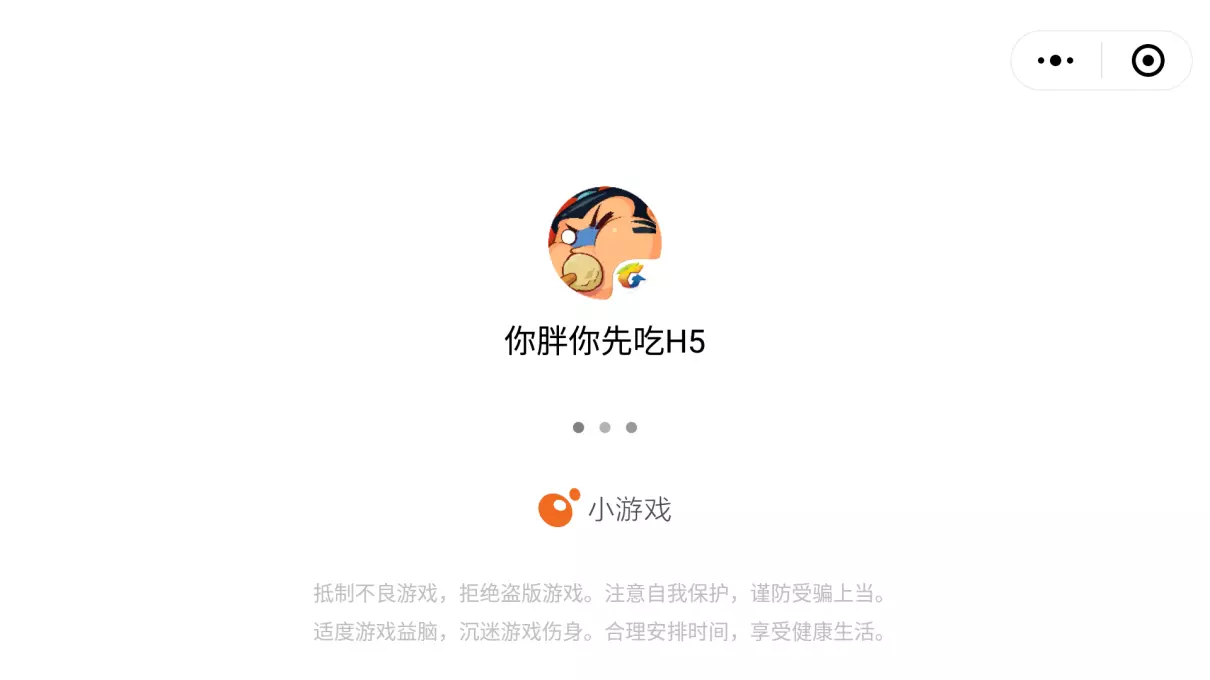1210x680 pixels.
Task: Open the three-dot more options menu
Action: [x=1055, y=61]
